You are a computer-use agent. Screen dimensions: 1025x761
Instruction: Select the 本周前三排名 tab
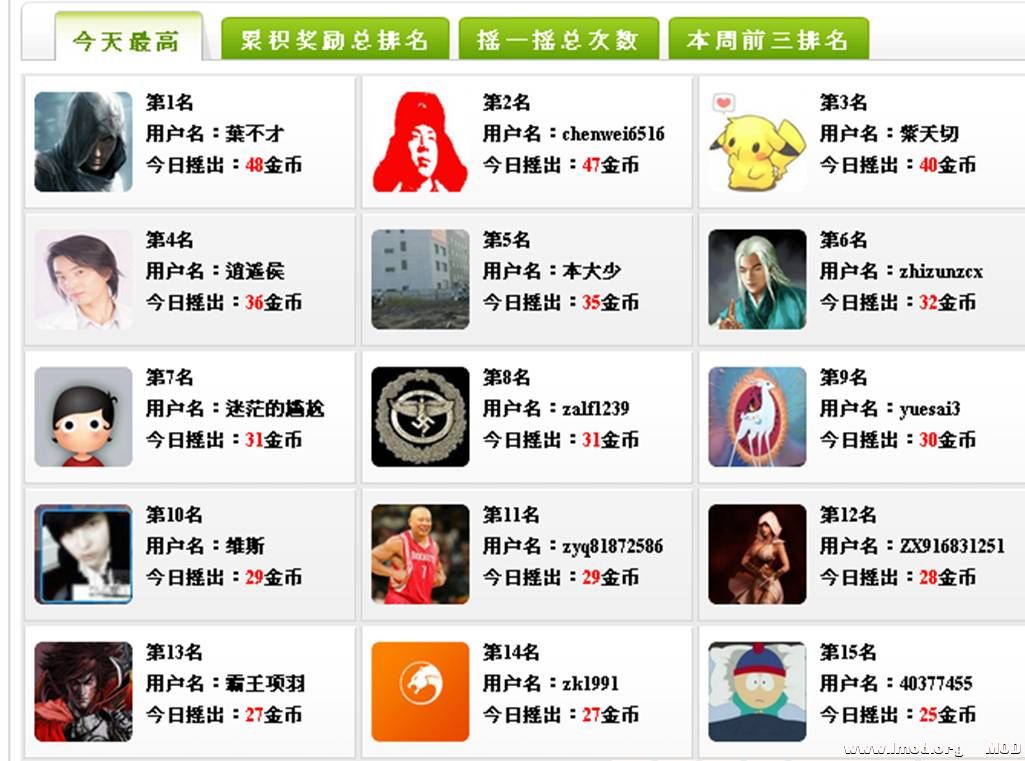pos(767,40)
